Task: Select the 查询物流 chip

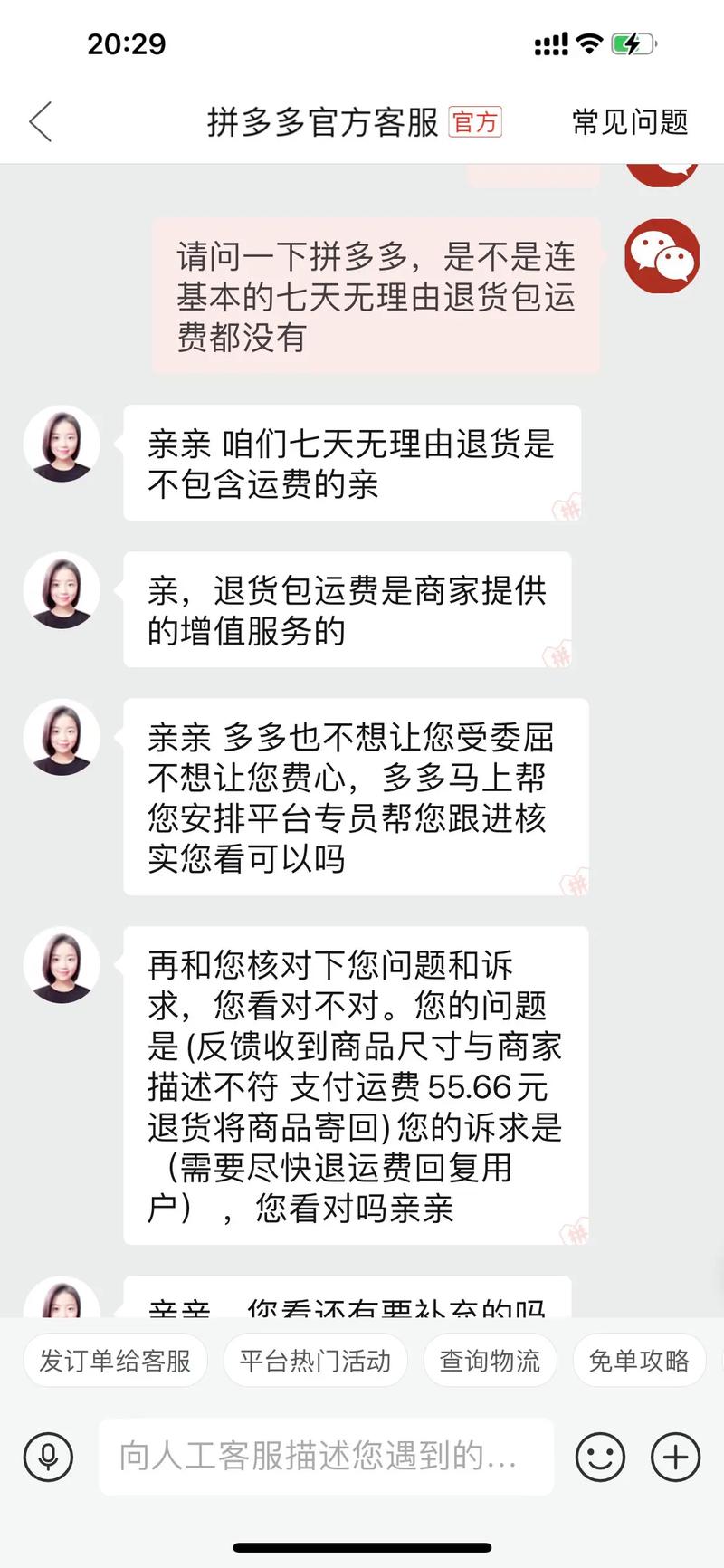Action: [x=490, y=1361]
